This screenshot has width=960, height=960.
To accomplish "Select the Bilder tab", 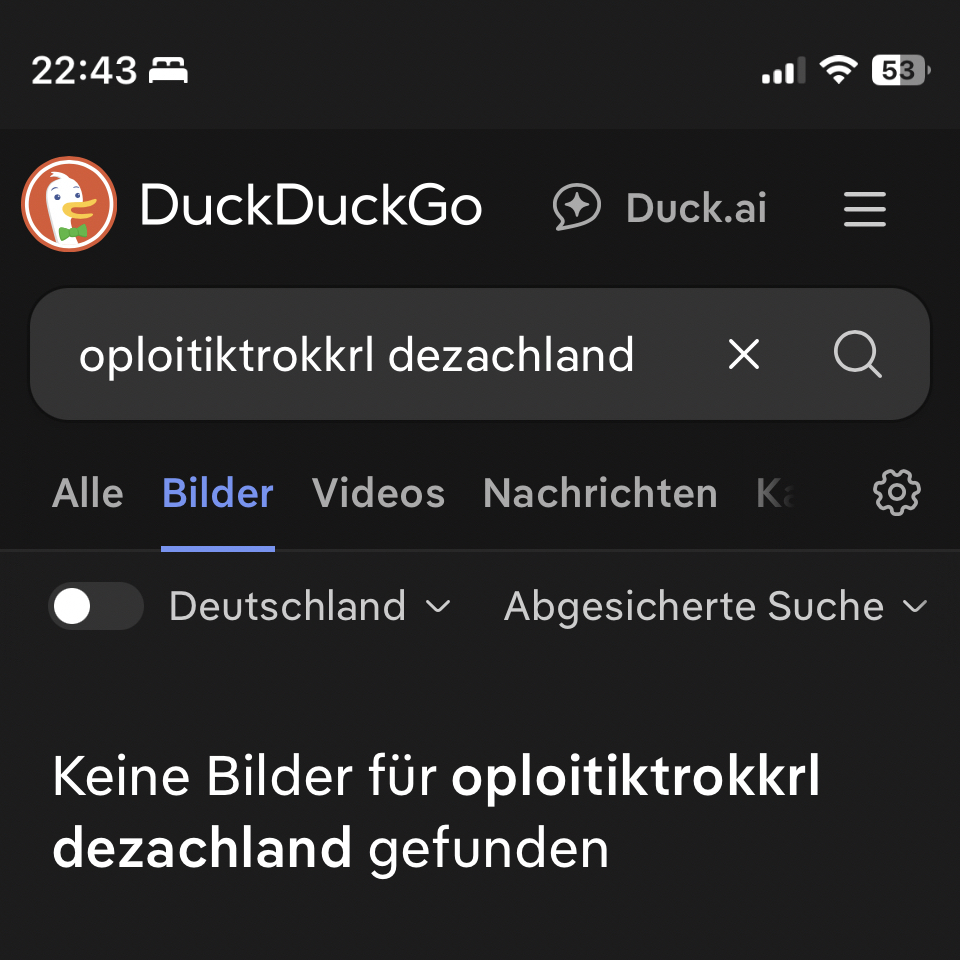I will [x=218, y=493].
